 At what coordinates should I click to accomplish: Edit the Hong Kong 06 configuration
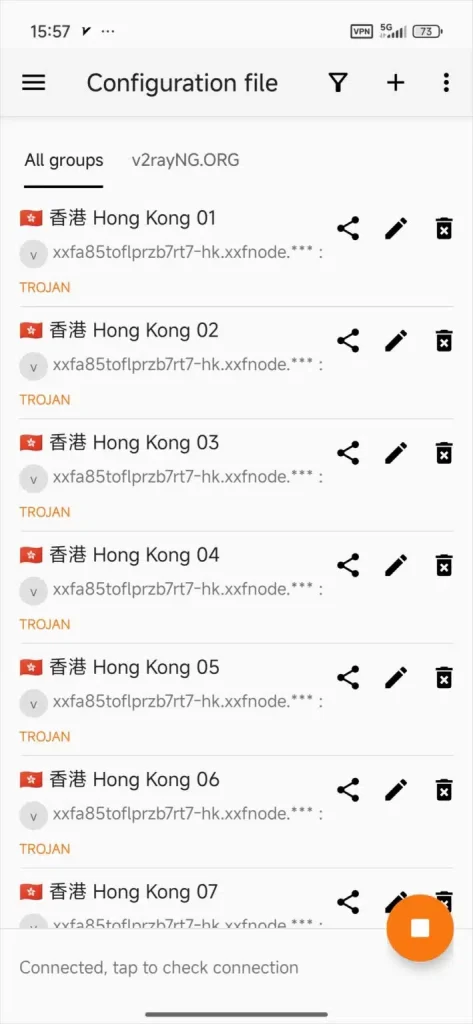tap(396, 791)
